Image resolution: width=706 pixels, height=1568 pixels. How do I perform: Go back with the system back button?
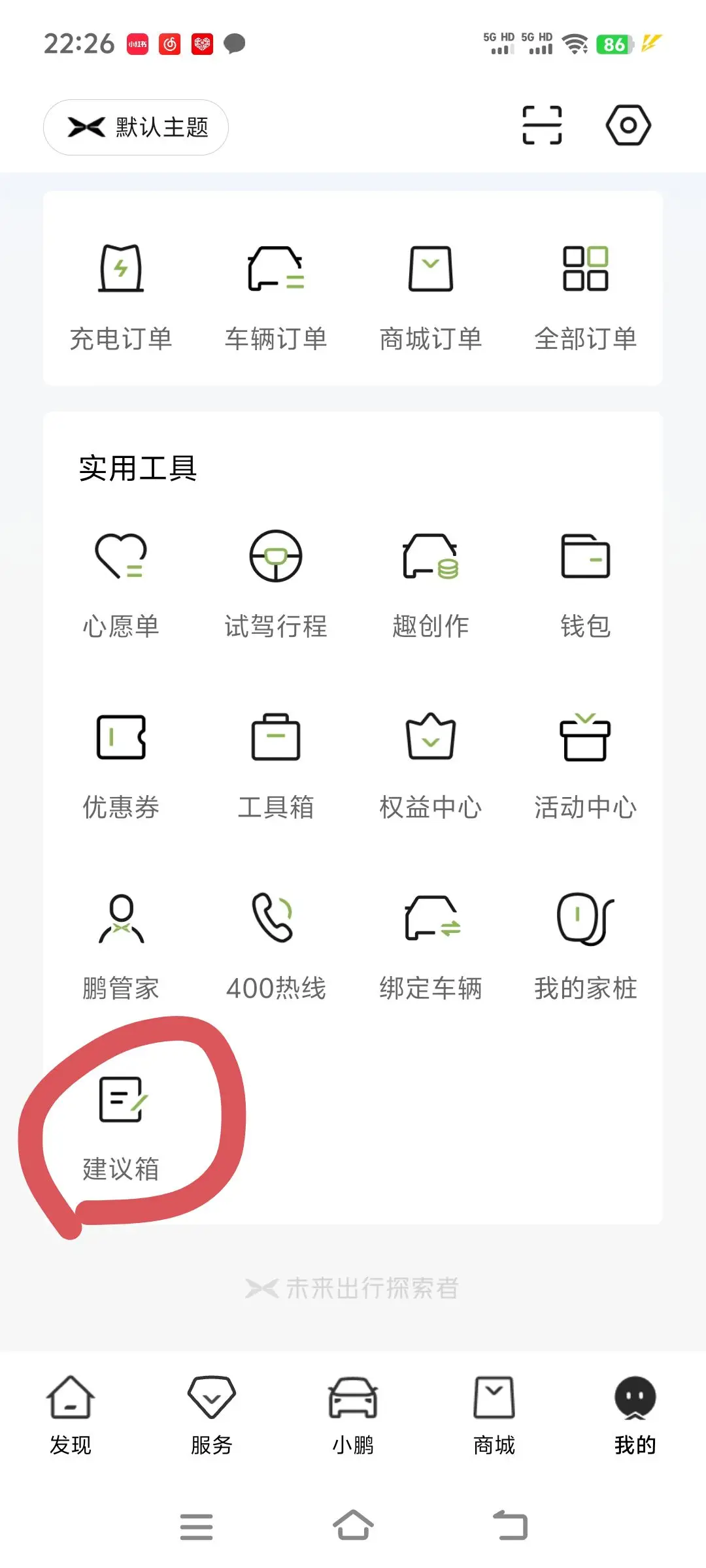tap(511, 1526)
